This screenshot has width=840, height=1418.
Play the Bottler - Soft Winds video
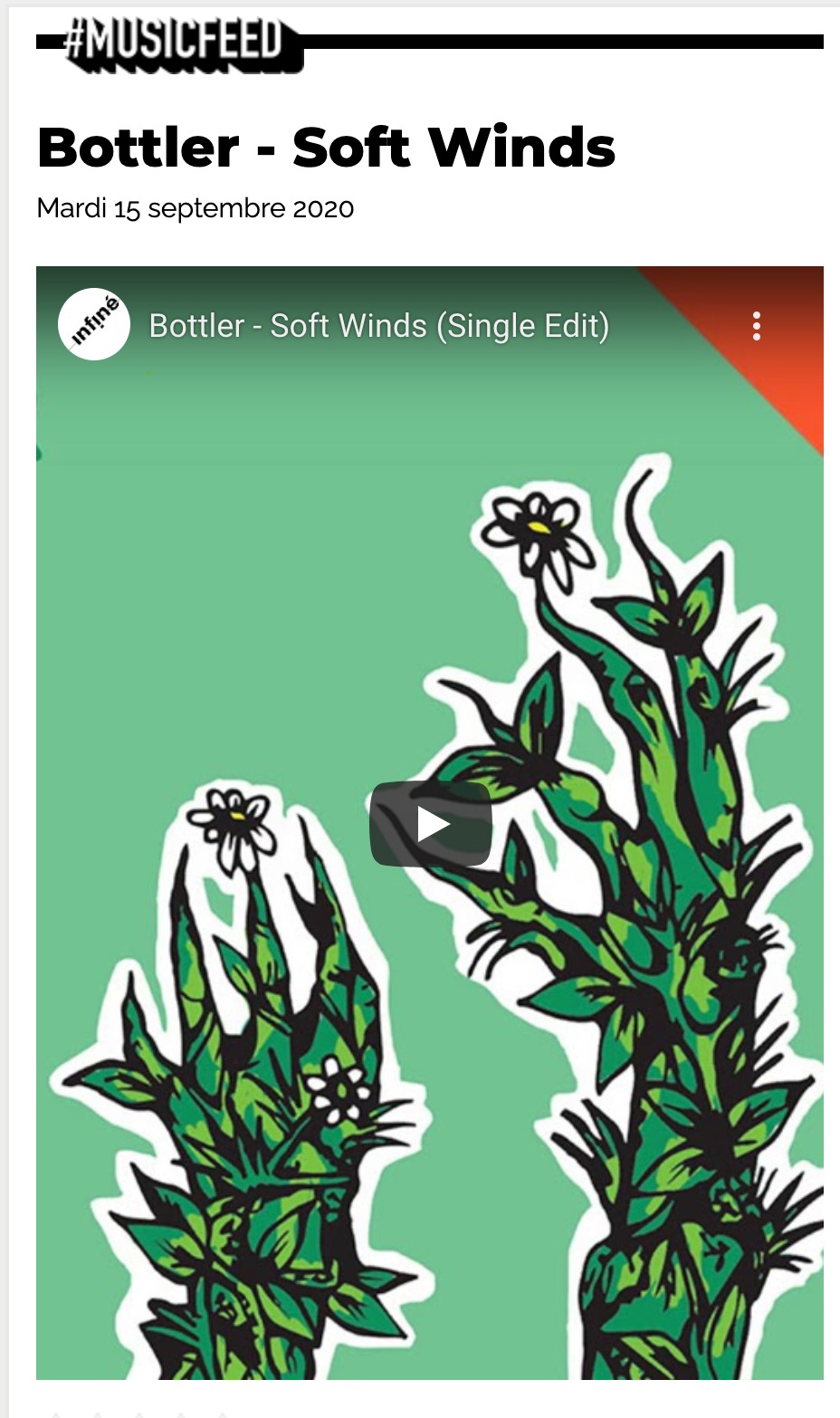pos(431,824)
